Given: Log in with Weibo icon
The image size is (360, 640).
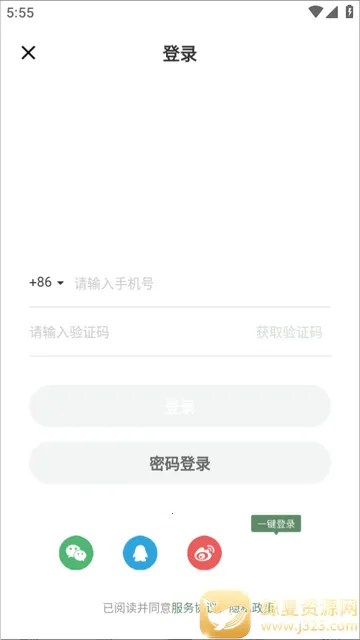Looking at the screenshot, I should (x=204, y=553).
